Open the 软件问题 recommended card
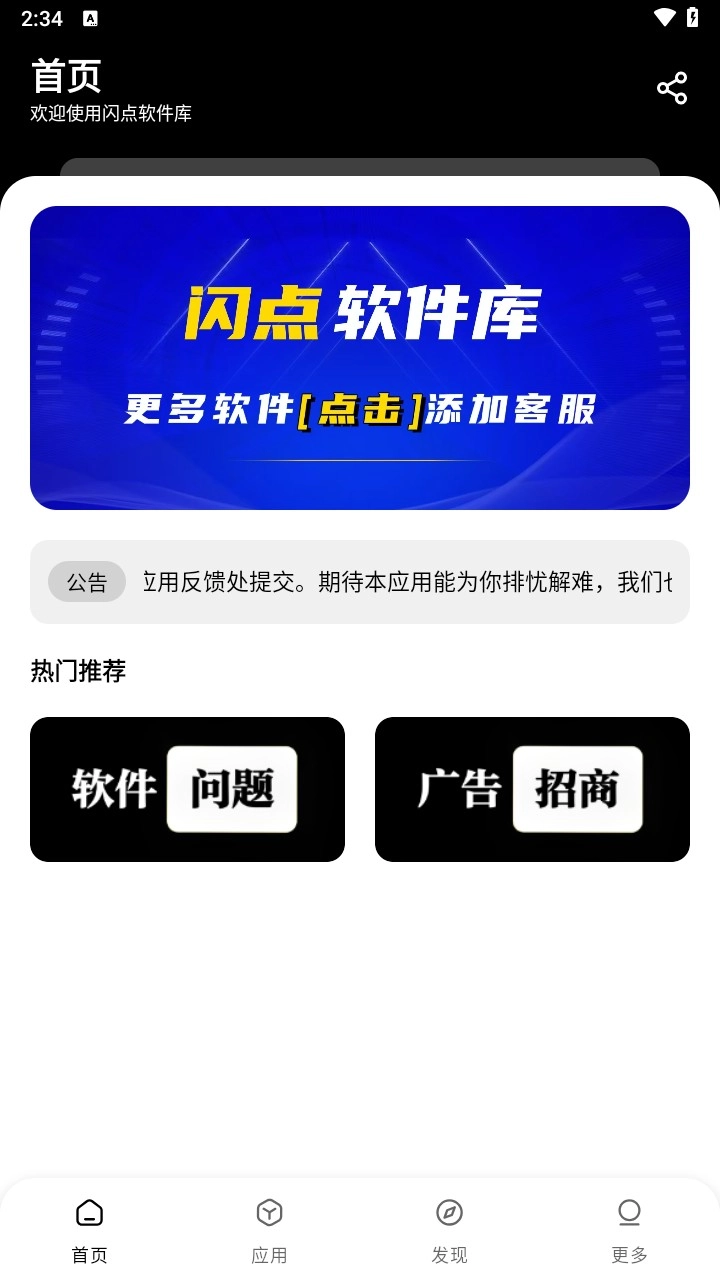Viewport: 720px width, 1280px height. tap(187, 789)
